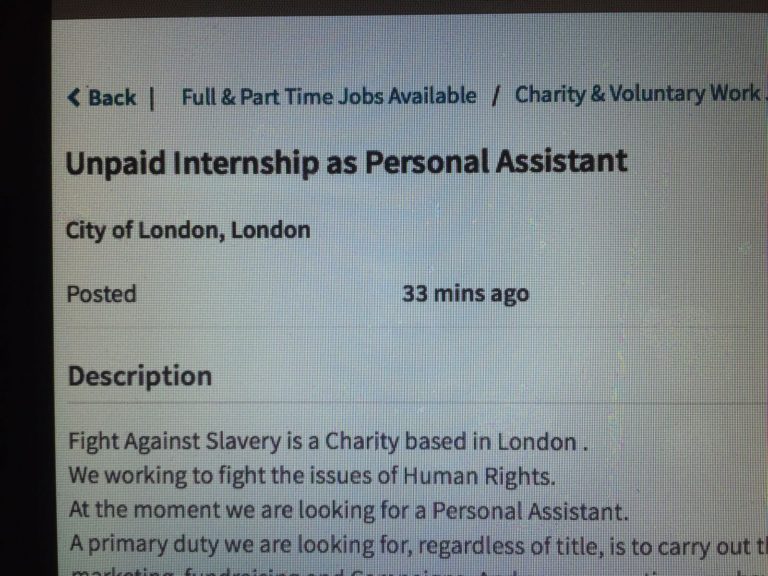Open Charity & Voluntary Work breadcrumb

click(636, 94)
